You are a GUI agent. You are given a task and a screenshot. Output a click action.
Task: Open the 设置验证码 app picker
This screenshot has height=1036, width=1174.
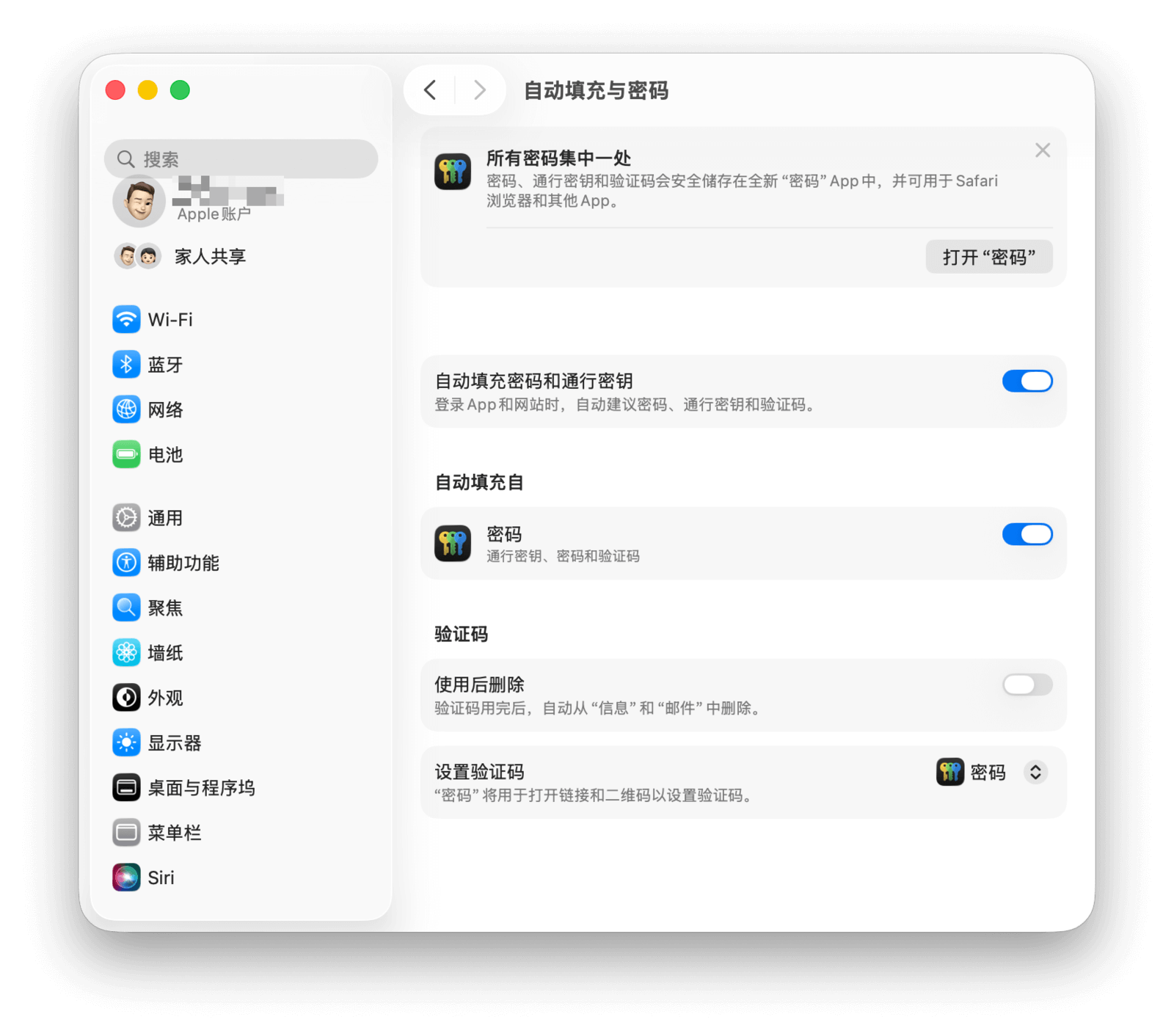[1035, 772]
